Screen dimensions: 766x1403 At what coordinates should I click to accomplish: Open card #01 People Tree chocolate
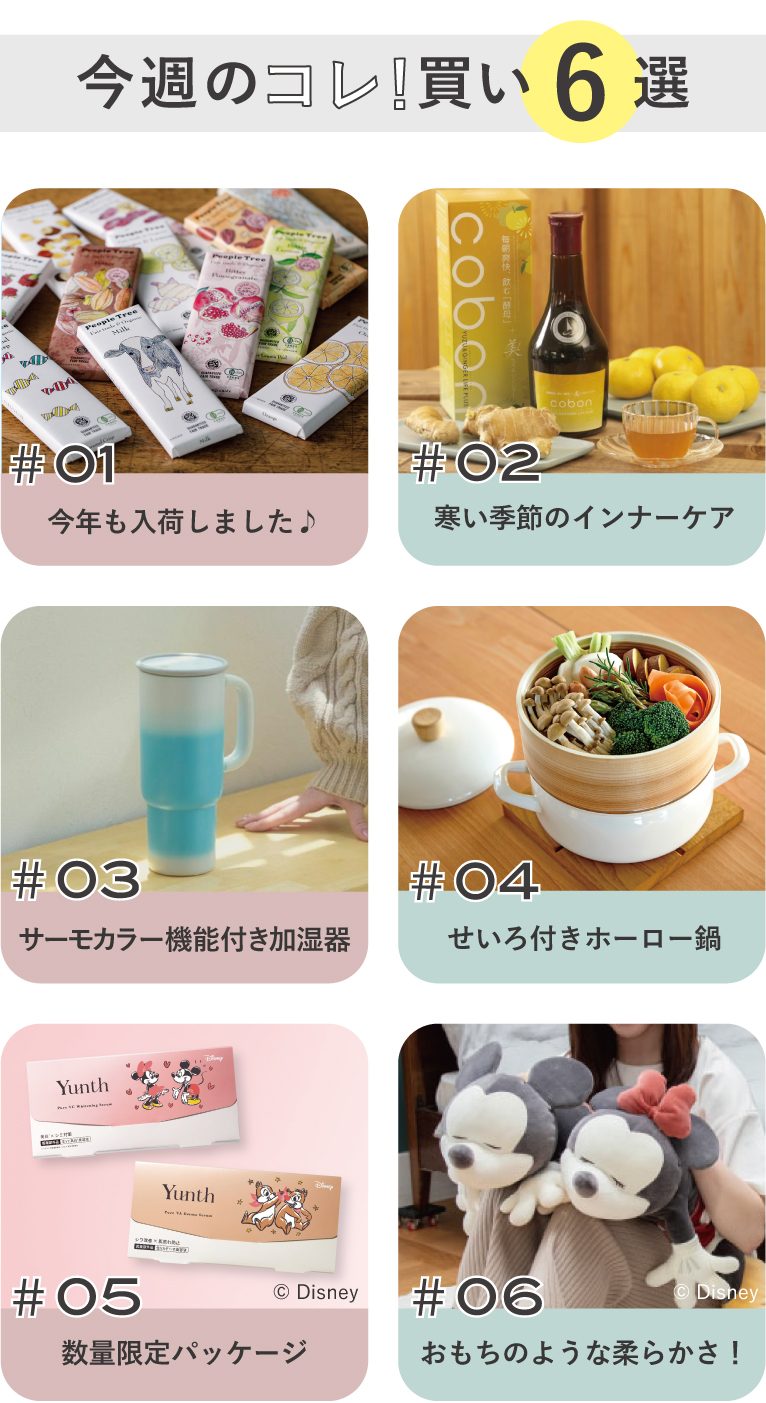click(x=184, y=376)
